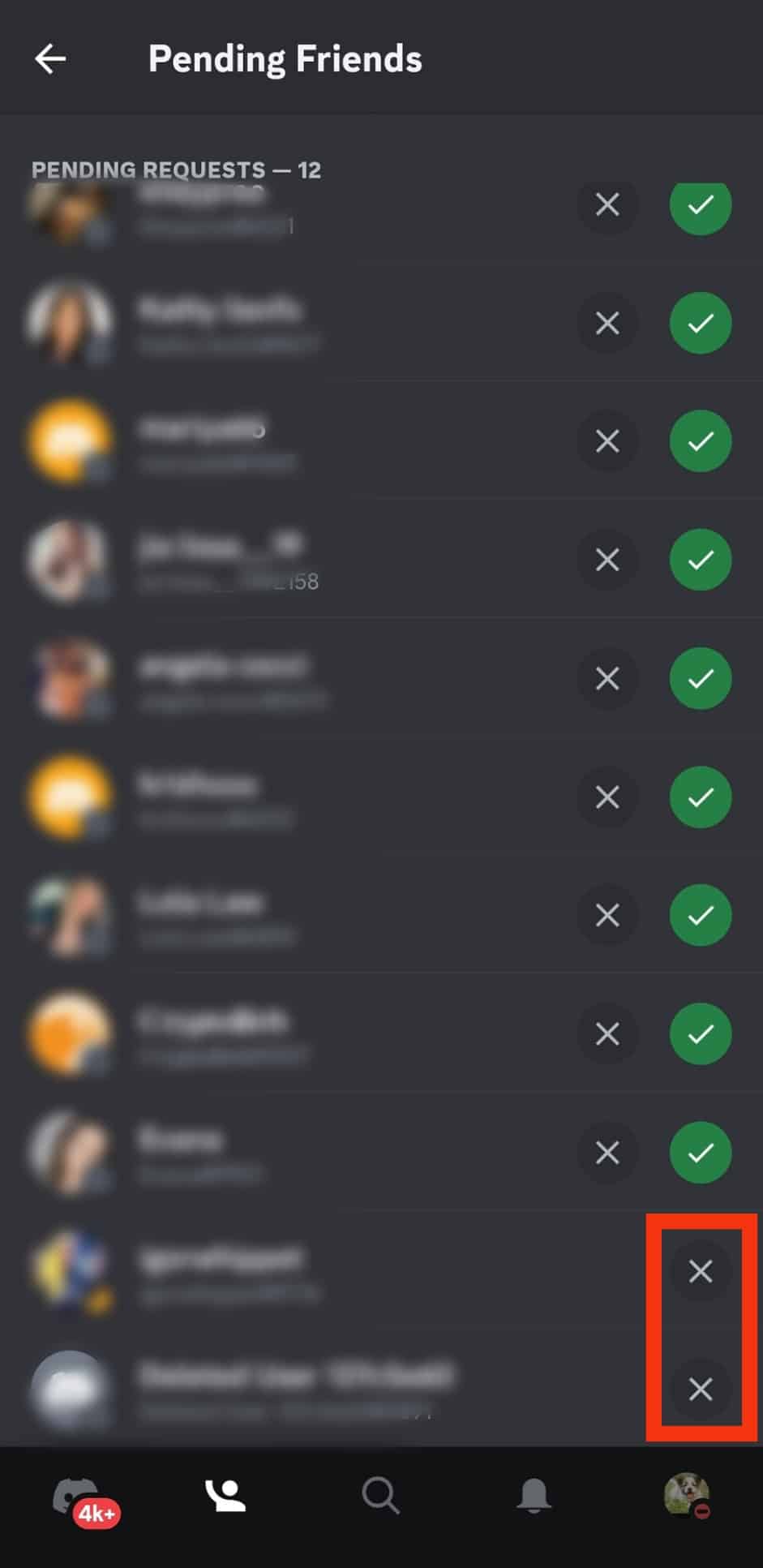Decline the request from the user tagged 158
Viewport: 763px width, 1568px height.
(x=607, y=560)
